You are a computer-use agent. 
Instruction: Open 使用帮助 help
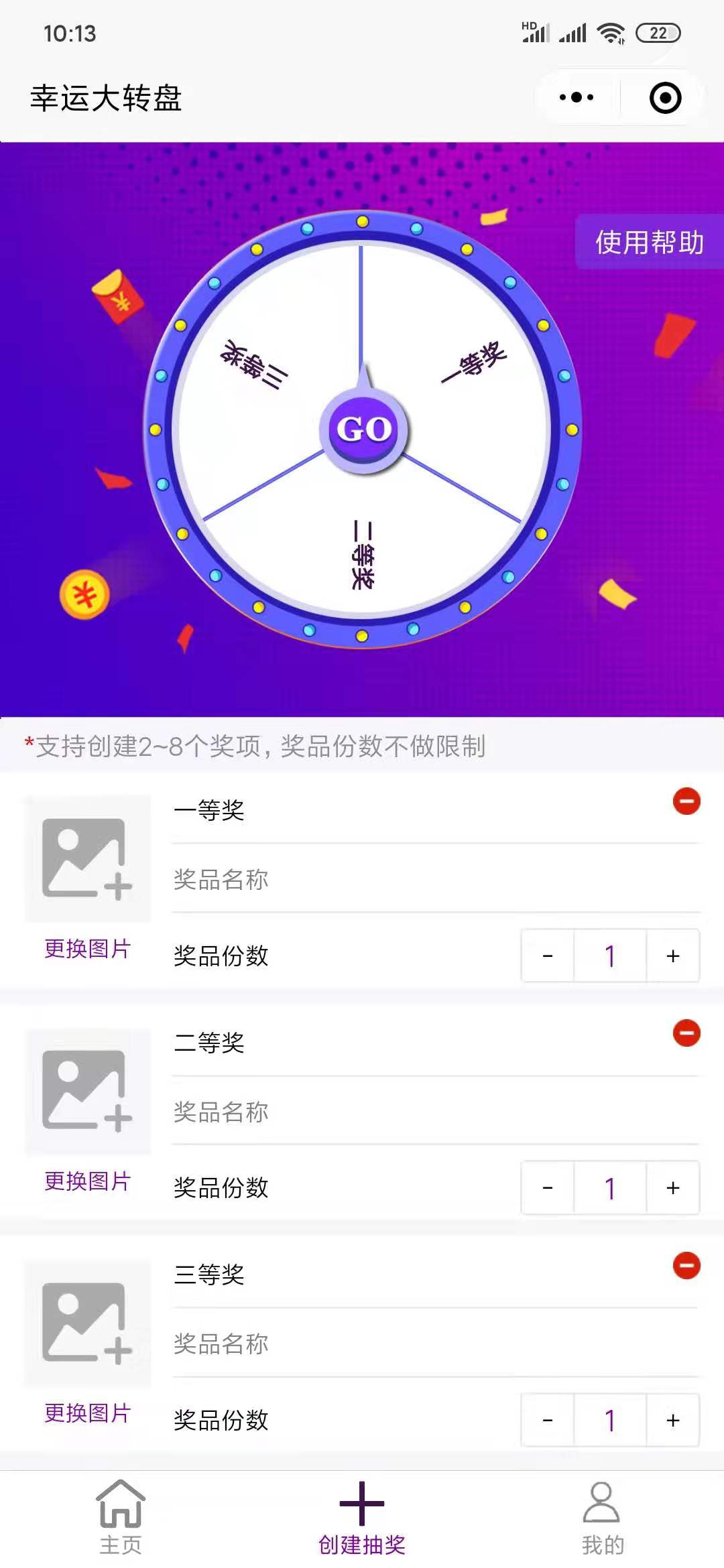(x=649, y=242)
